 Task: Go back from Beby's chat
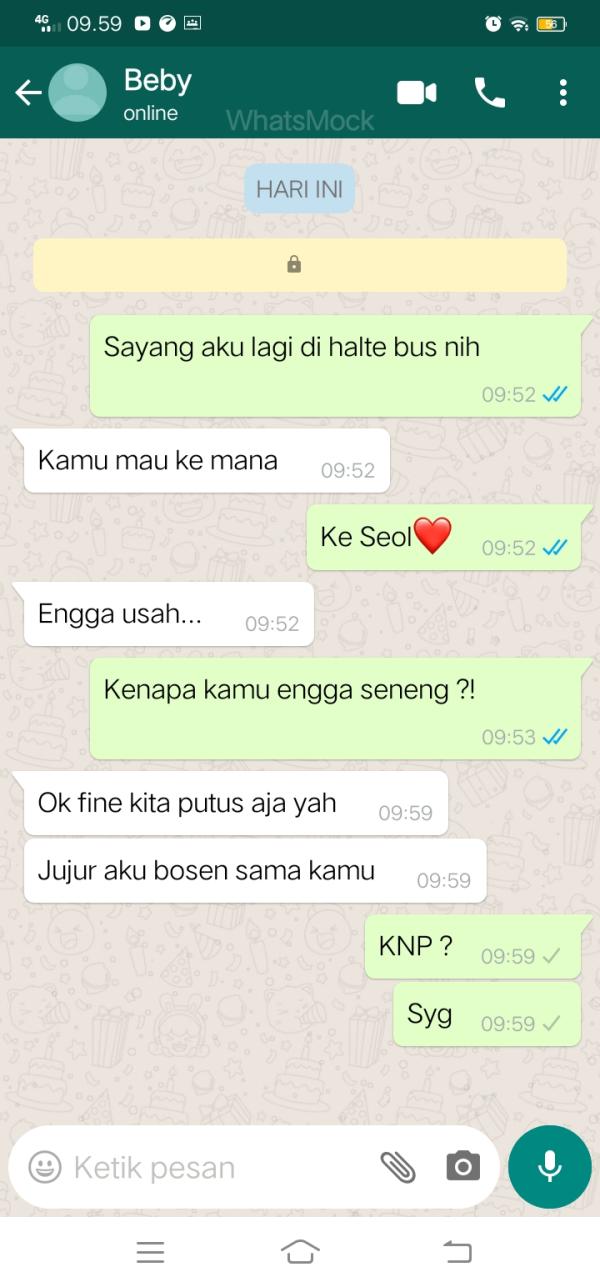[x=28, y=93]
